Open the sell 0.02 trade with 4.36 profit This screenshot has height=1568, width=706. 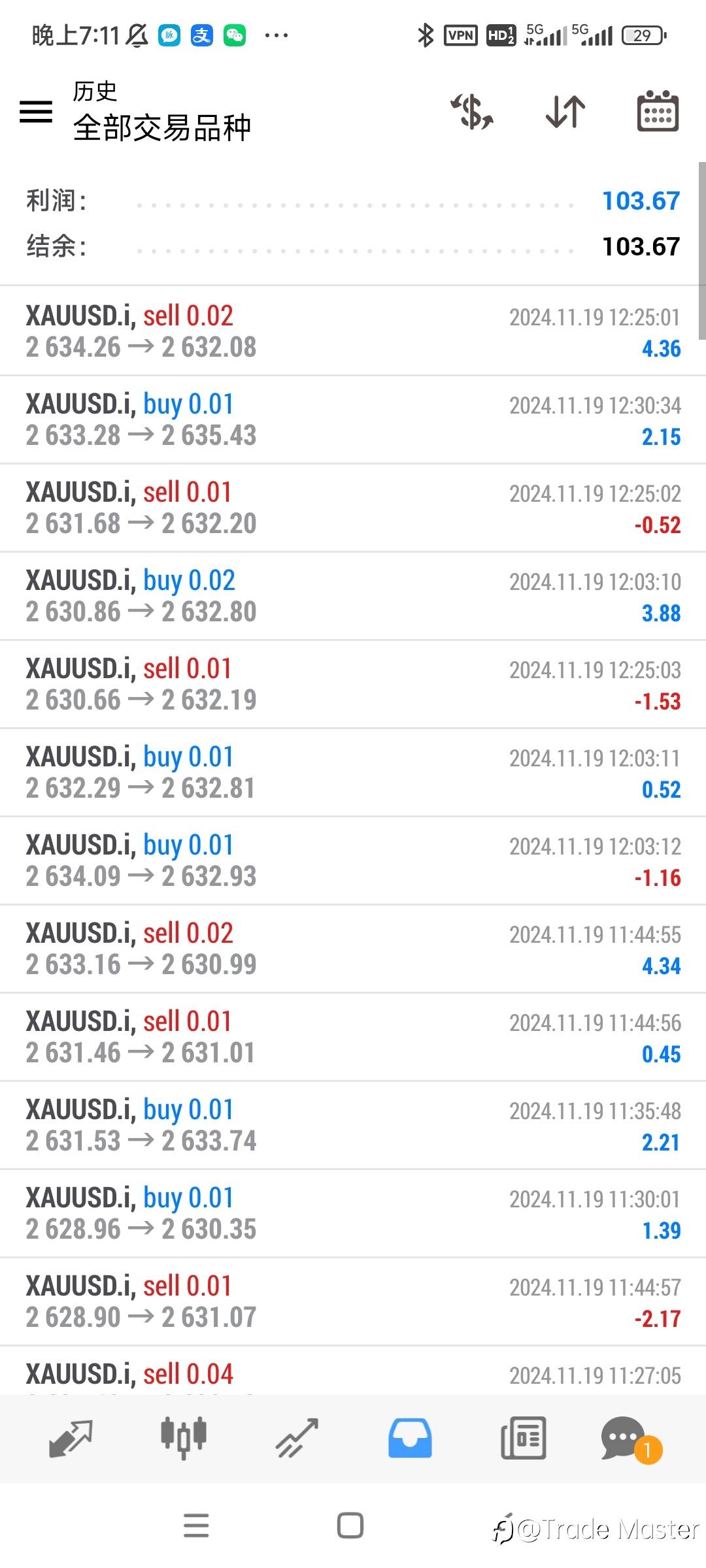(353, 331)
